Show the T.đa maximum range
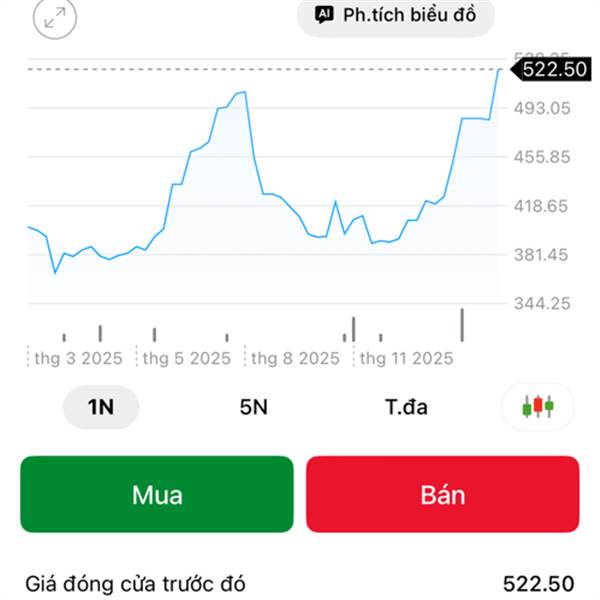This screenshot has height=600, width=600. [x=406, y=407]
